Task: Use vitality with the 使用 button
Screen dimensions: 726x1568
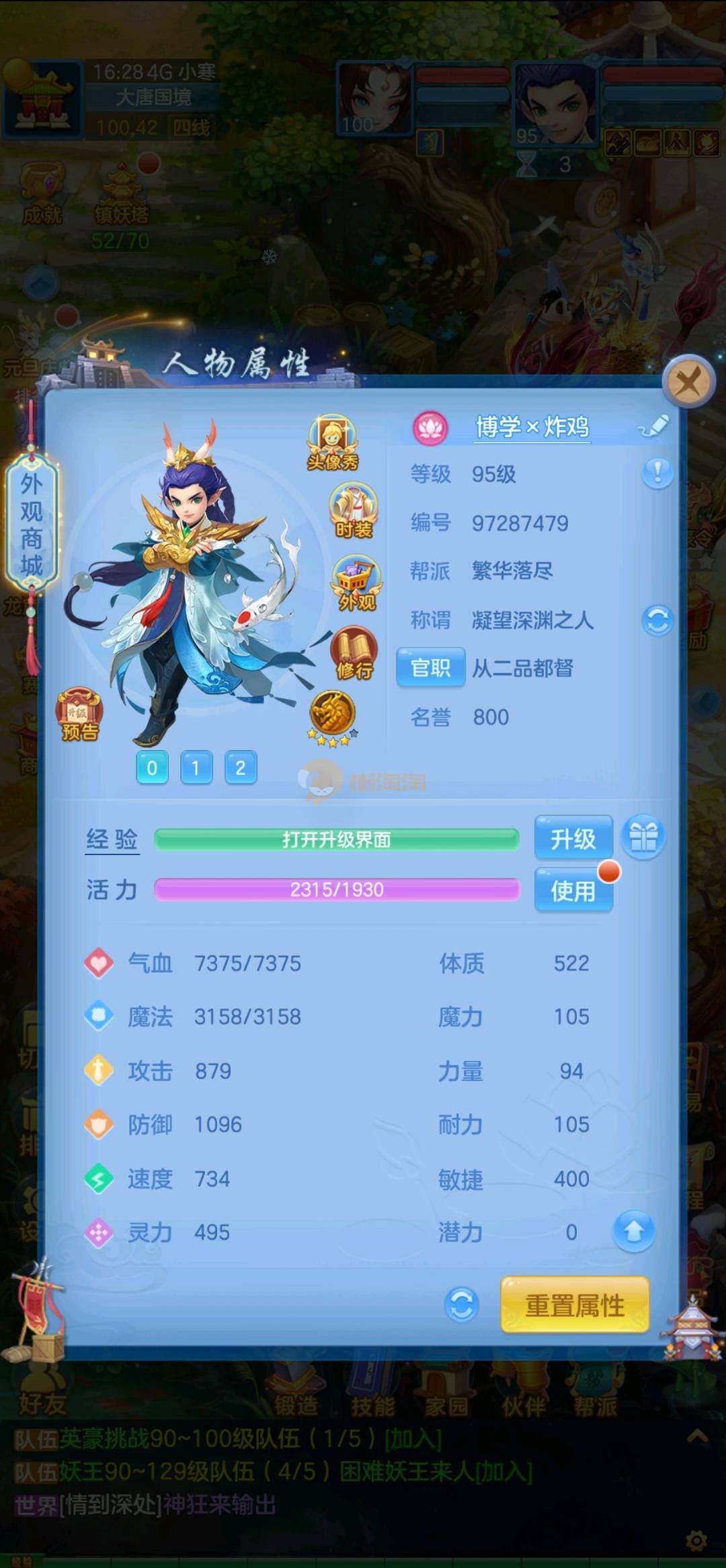Action: (x=573, y=891)
